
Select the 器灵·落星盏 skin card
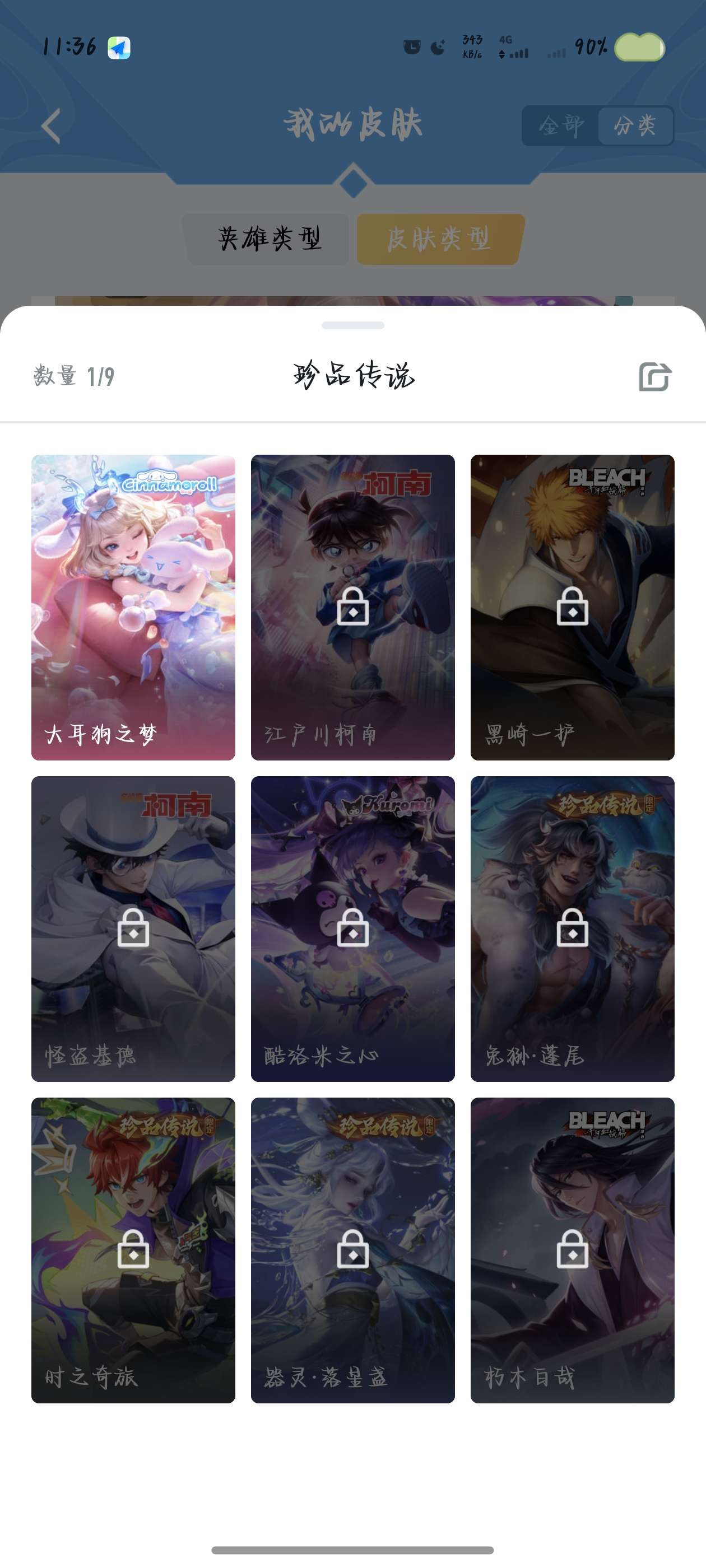[352, 1250]
